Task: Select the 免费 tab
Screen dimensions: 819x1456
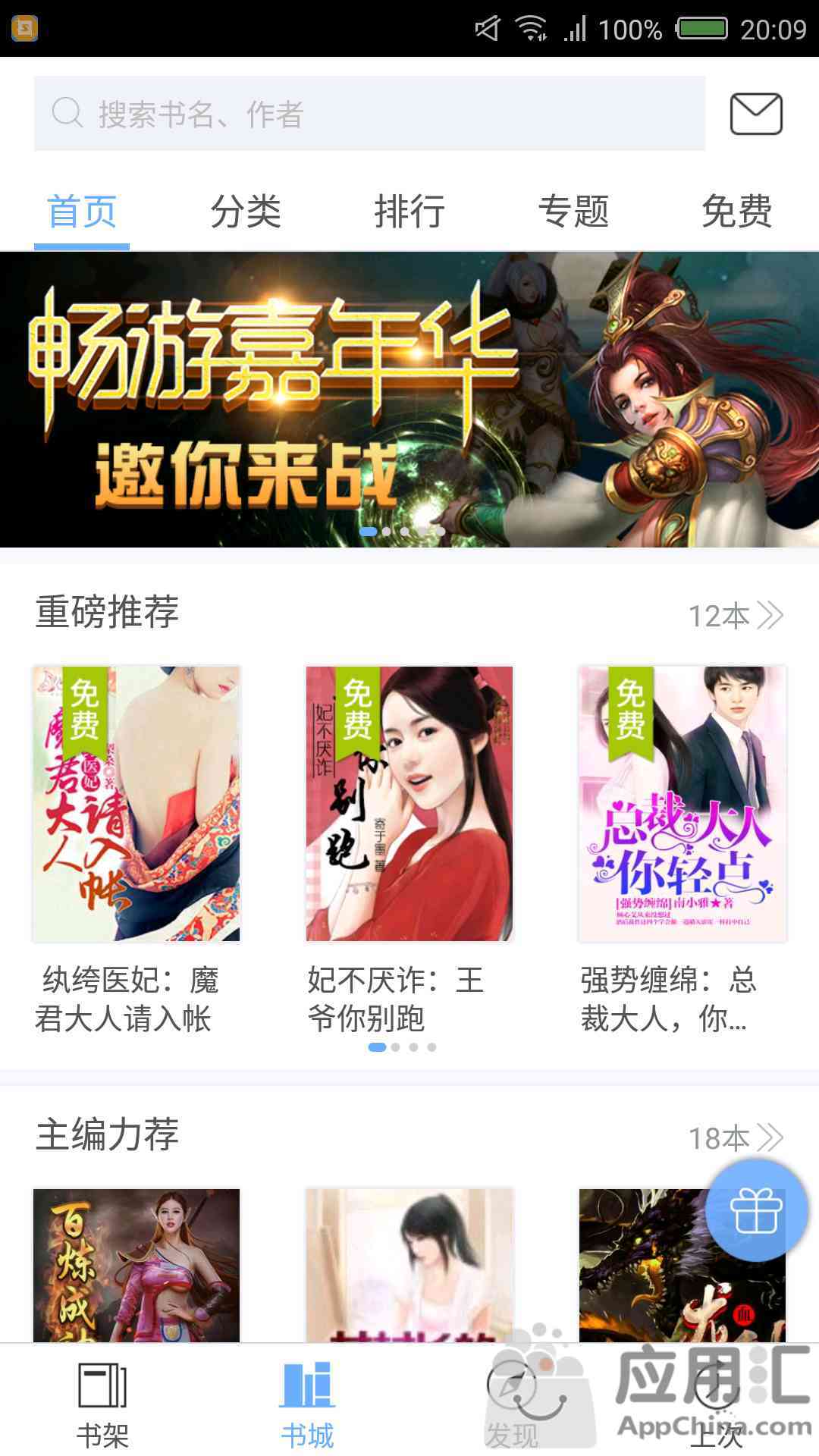Action: tap(736, 212)
